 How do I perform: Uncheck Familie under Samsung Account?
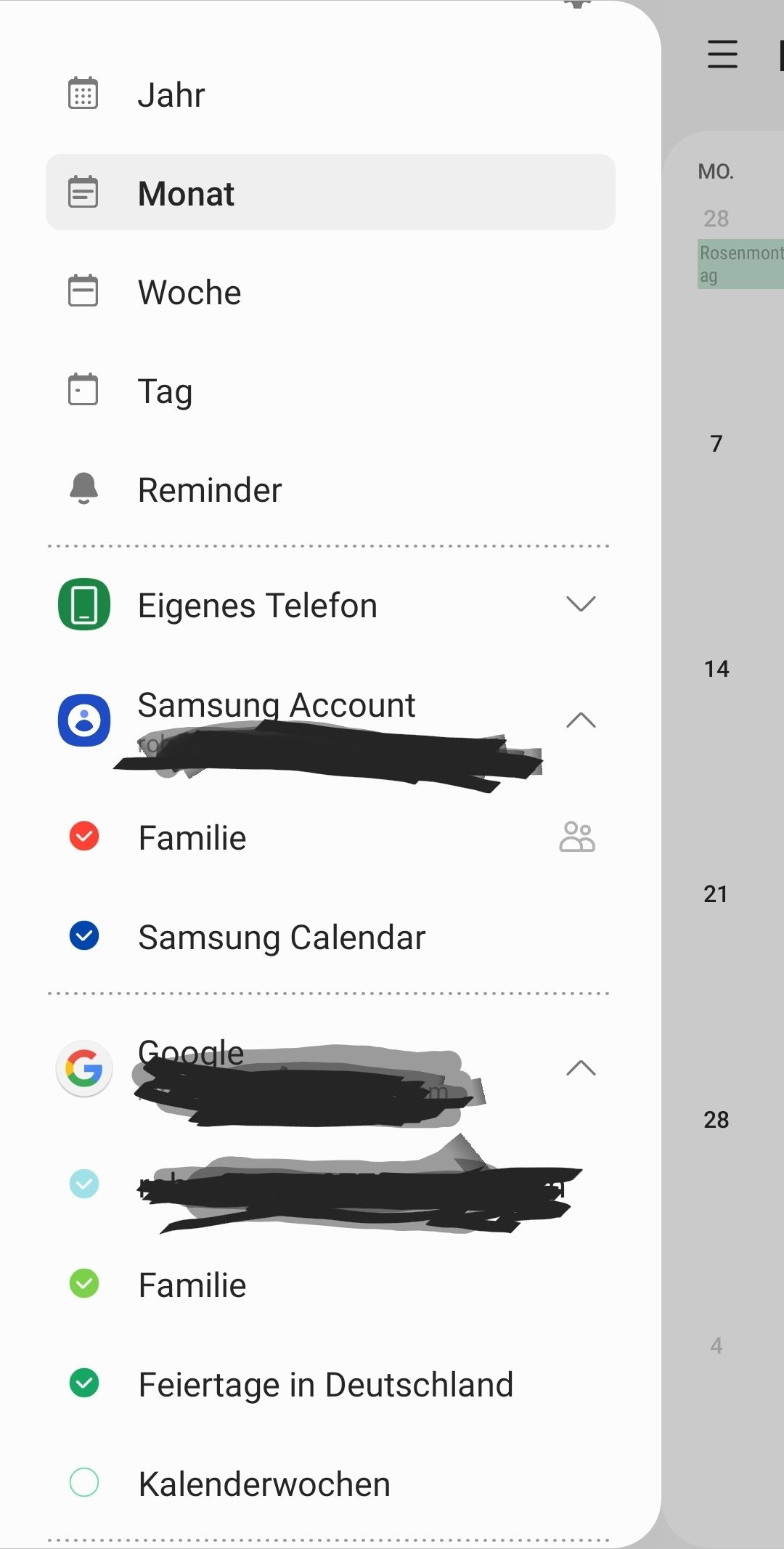(x=84, y=837)
